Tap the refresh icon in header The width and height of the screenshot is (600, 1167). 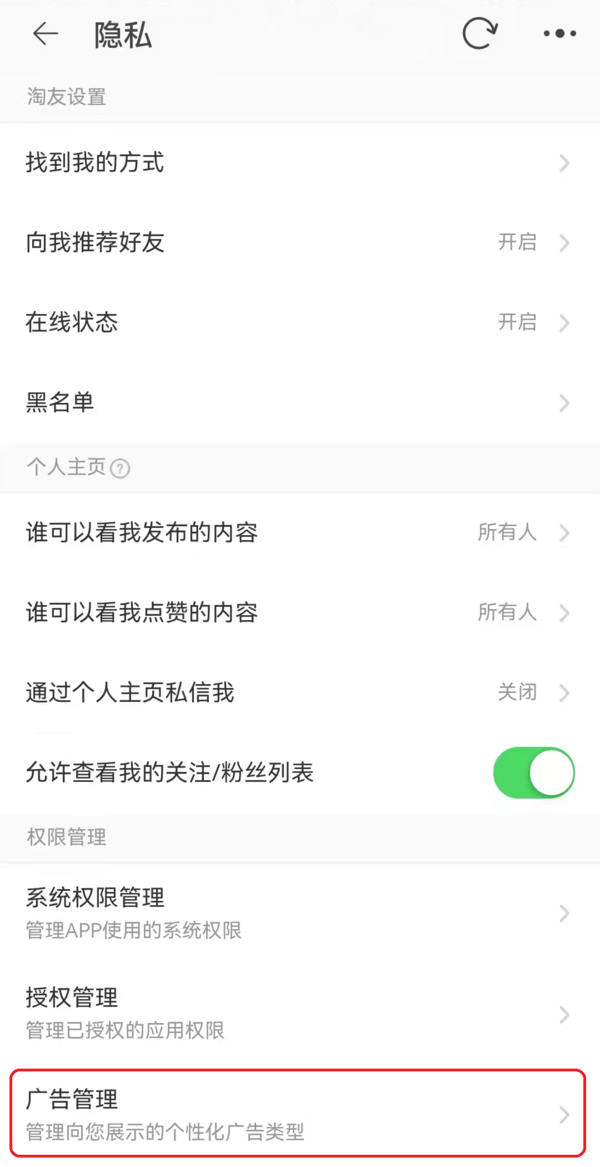(479, 35)
